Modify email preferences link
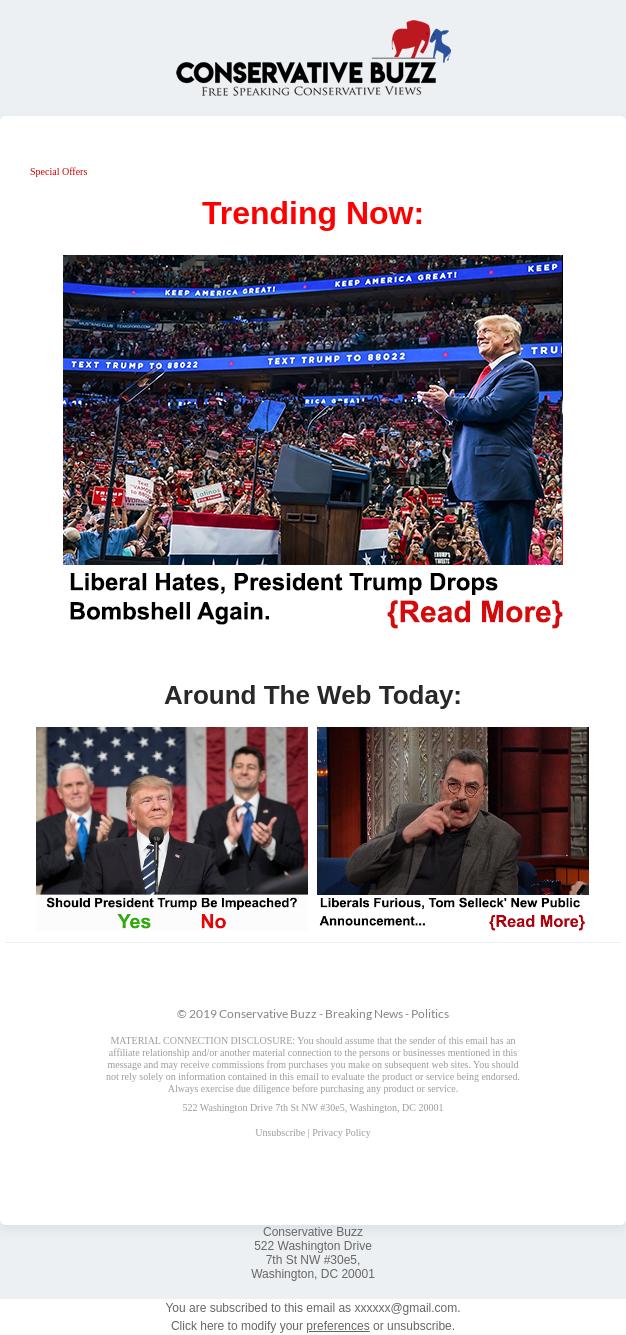Viewport: 626px width, 1335px height. click(337, 1326)
